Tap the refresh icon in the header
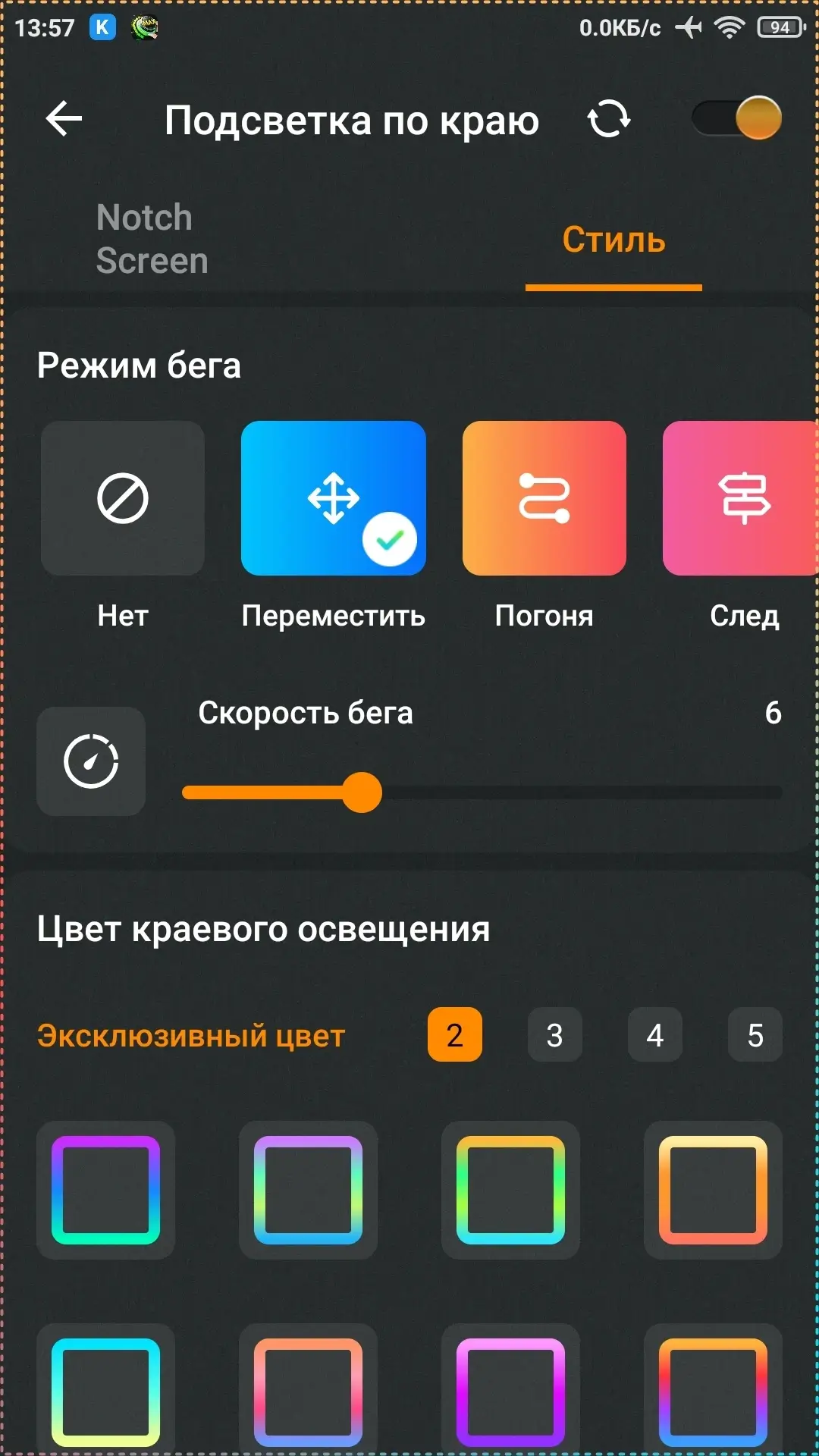The image size is (819, 1456). [x=609, y=119]
